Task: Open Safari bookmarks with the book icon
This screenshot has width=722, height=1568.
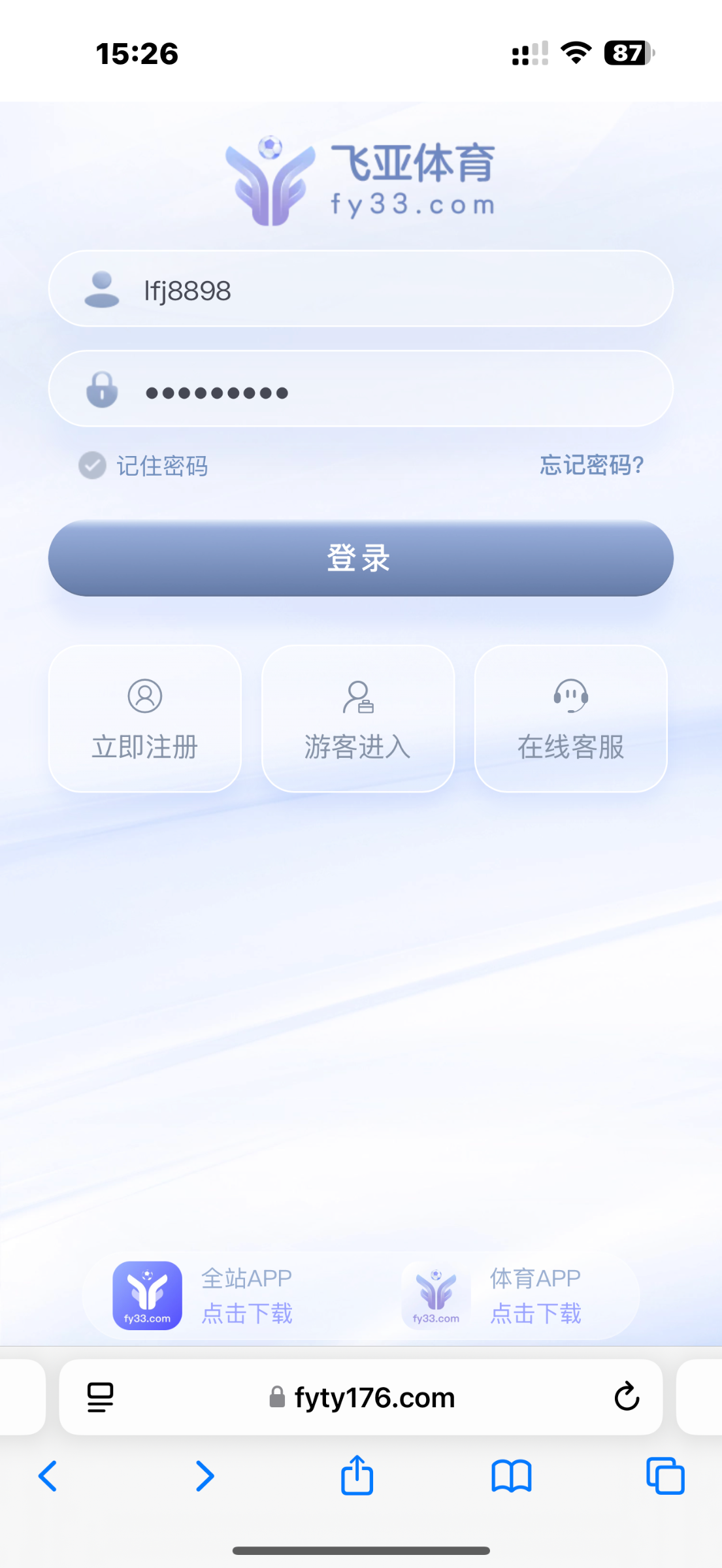Action: [511, 1476]
